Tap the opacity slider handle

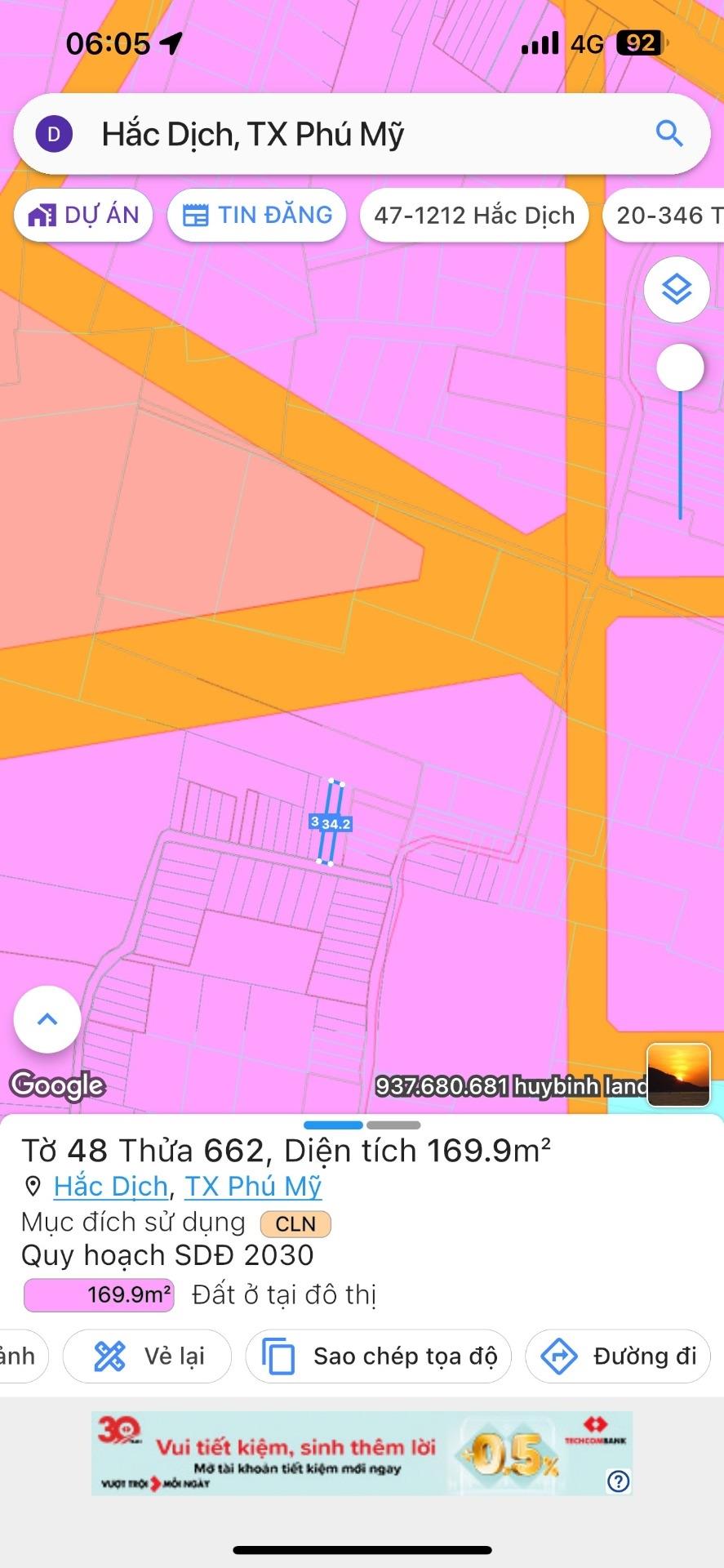coord(680,367)
